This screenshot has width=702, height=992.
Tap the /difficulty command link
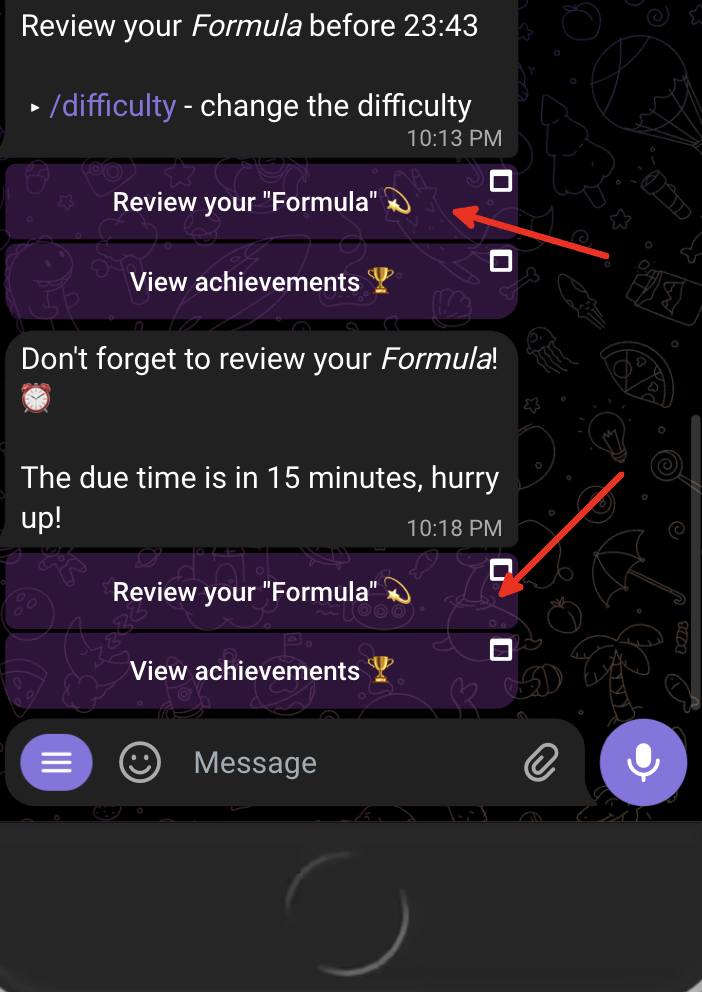(x=113, y=105)
